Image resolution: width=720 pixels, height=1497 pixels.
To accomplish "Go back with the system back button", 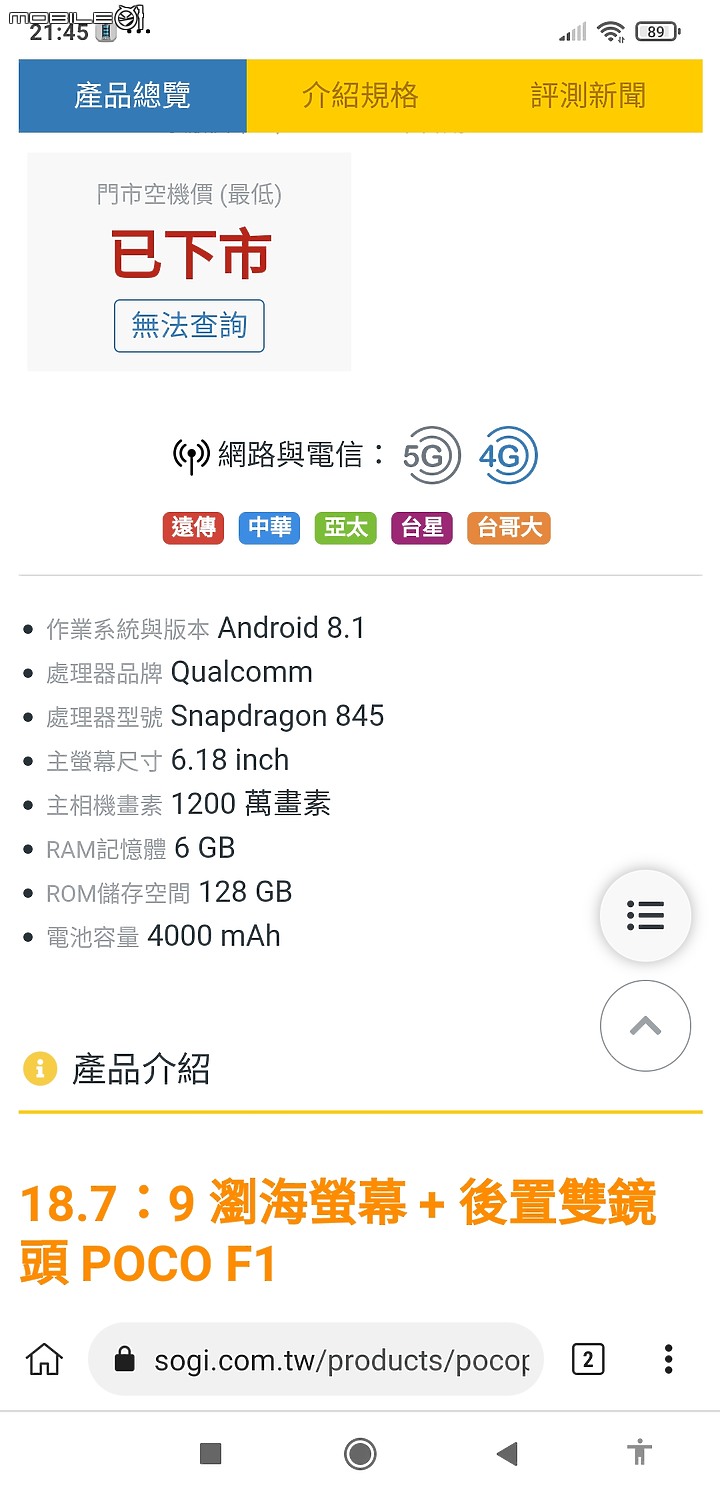I will coord(508,1453).
